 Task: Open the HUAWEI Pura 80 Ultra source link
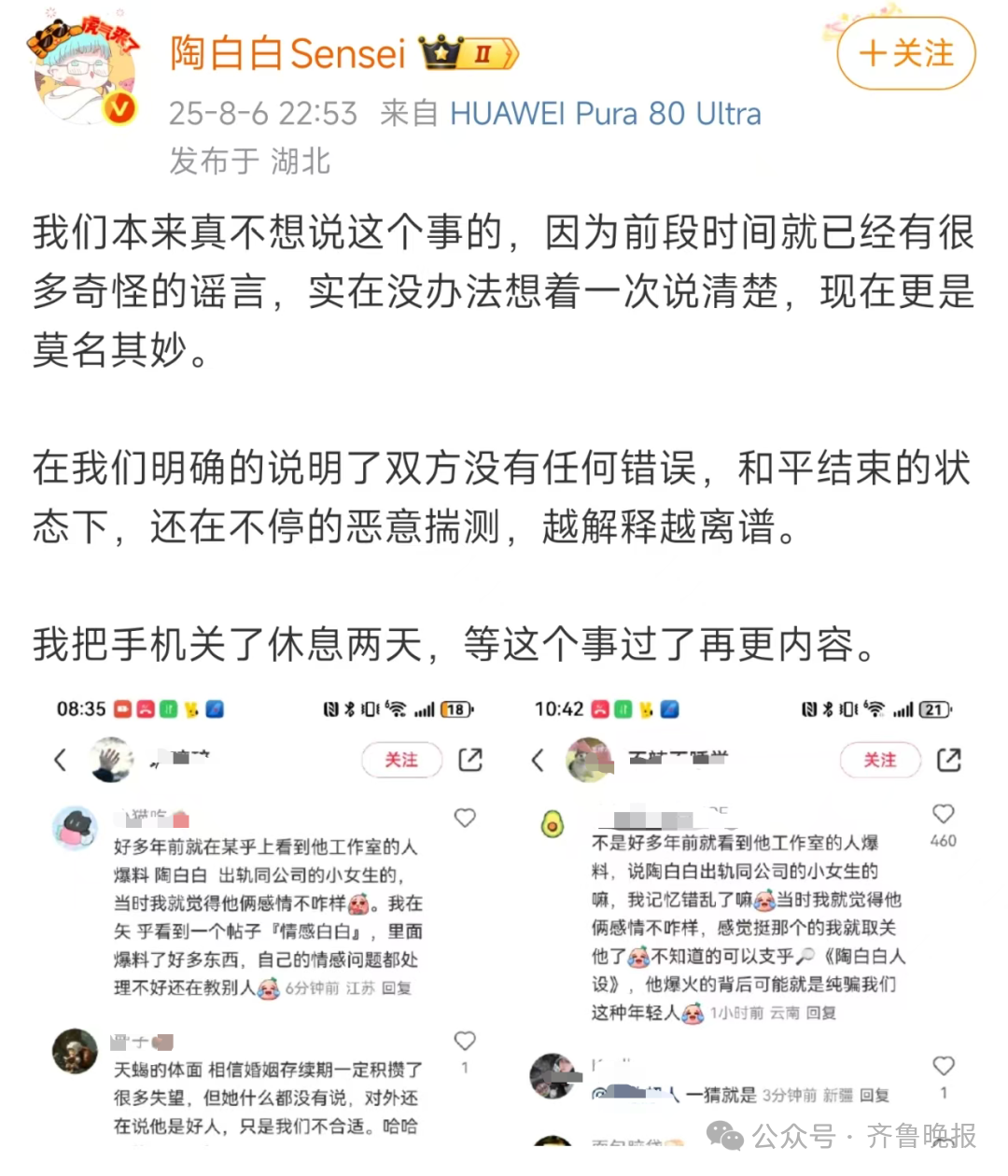(605, 114)
